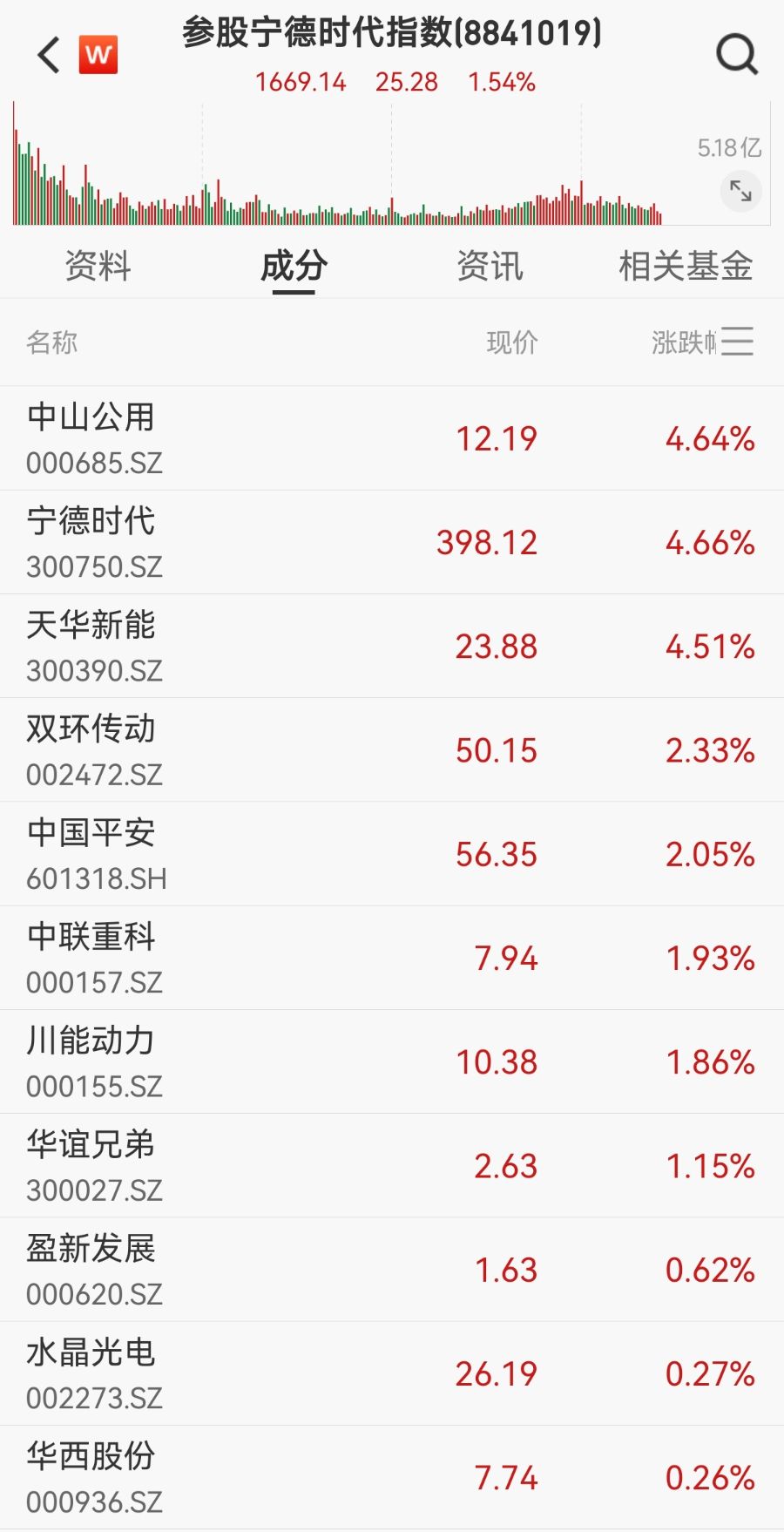Sort by 现价 column header

coord(511,342)
